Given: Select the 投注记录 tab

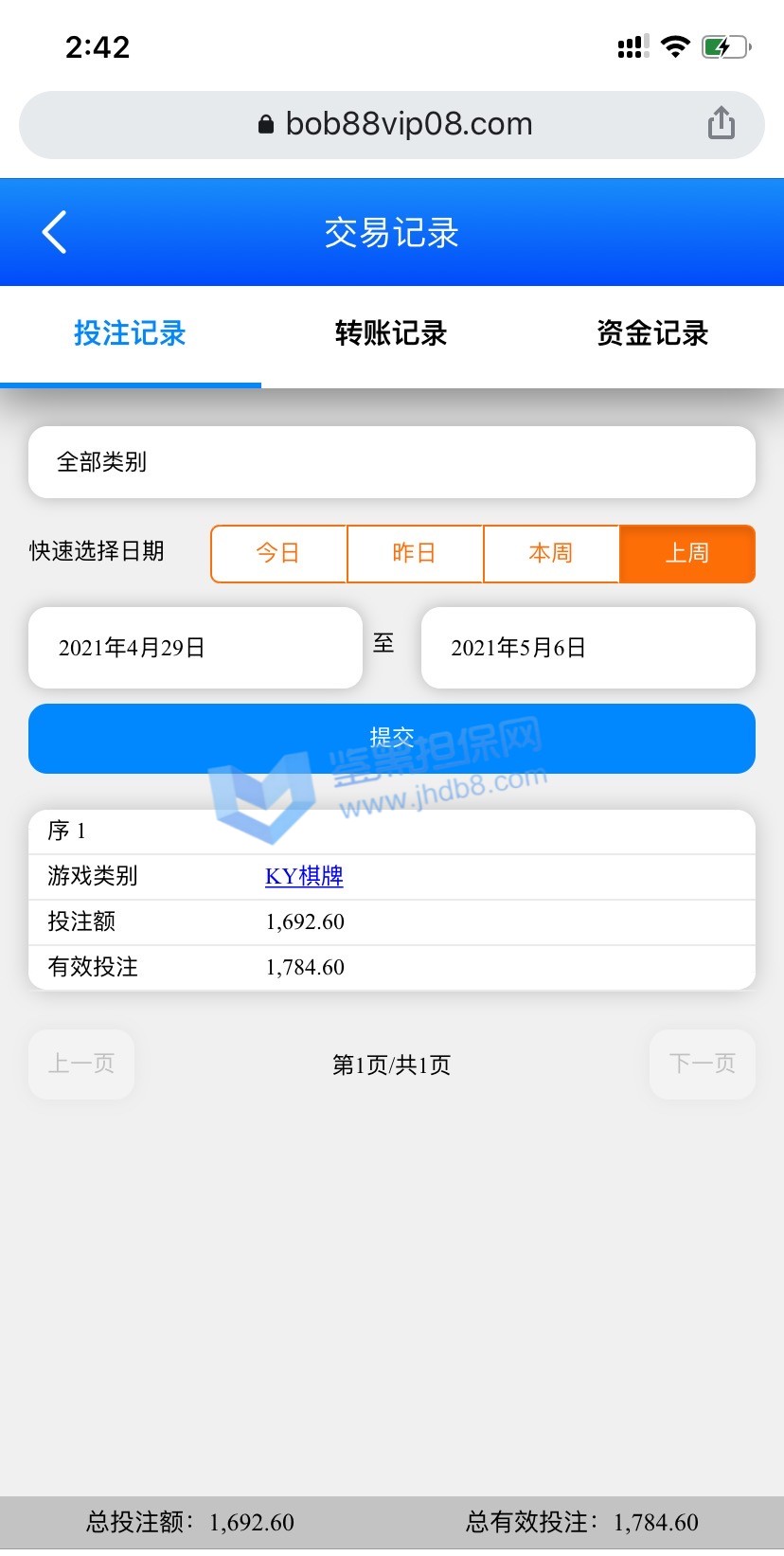Looking at the screenshot, I should pos(131,333).
